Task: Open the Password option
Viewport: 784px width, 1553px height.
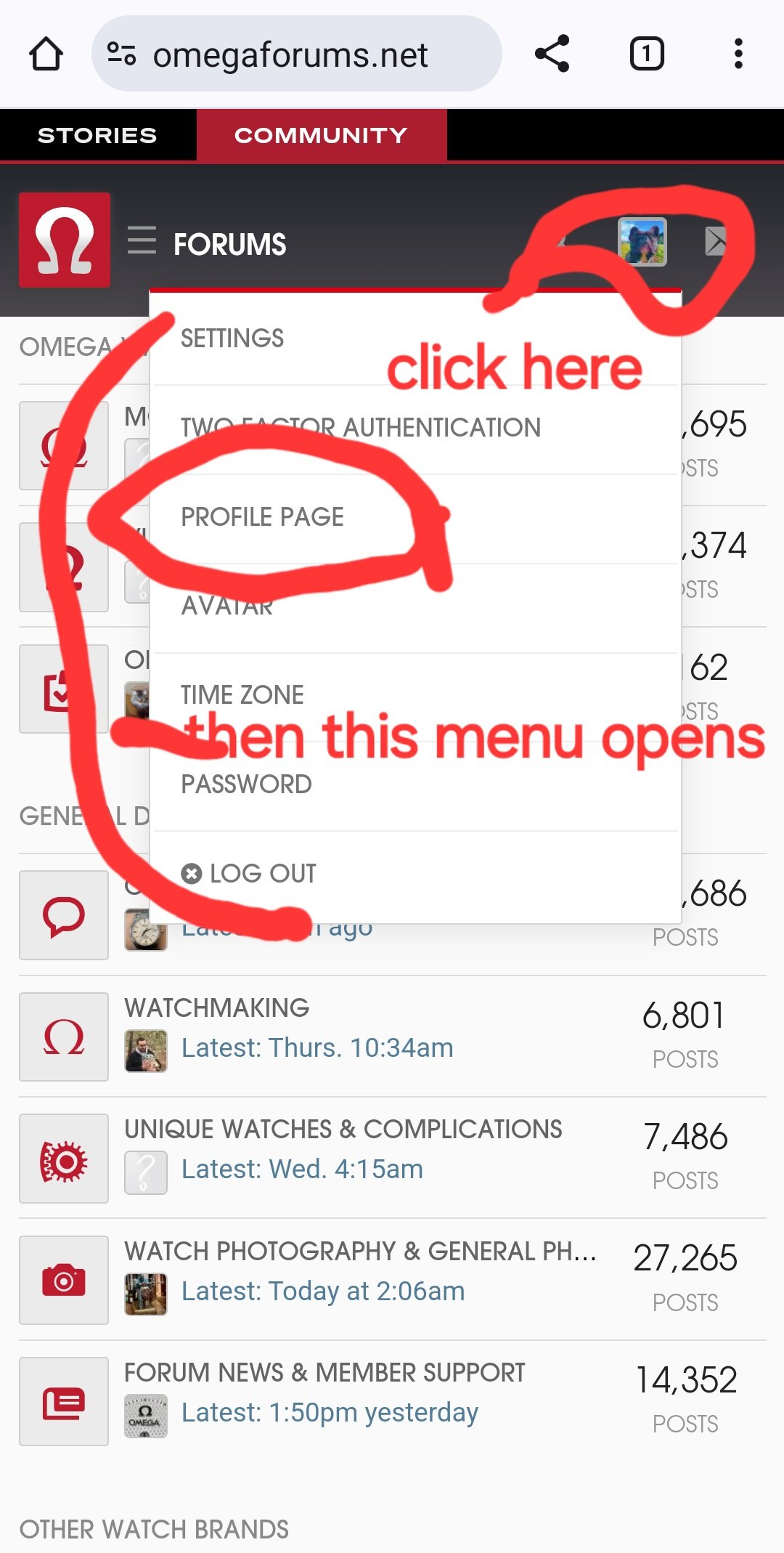Action: click(246, 784)
